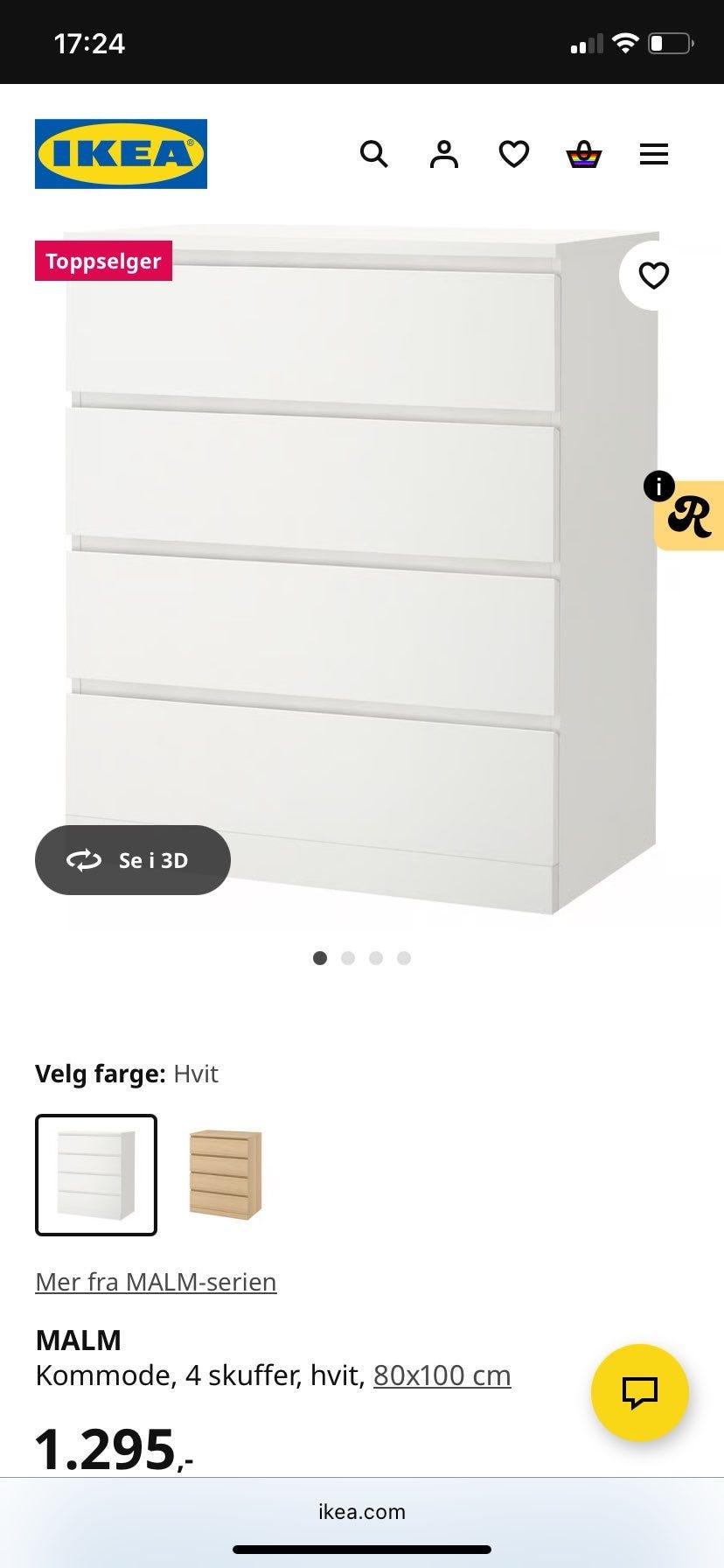724x1568 pixels.
Task: Open the user profile icon
Action: [444, 154]
